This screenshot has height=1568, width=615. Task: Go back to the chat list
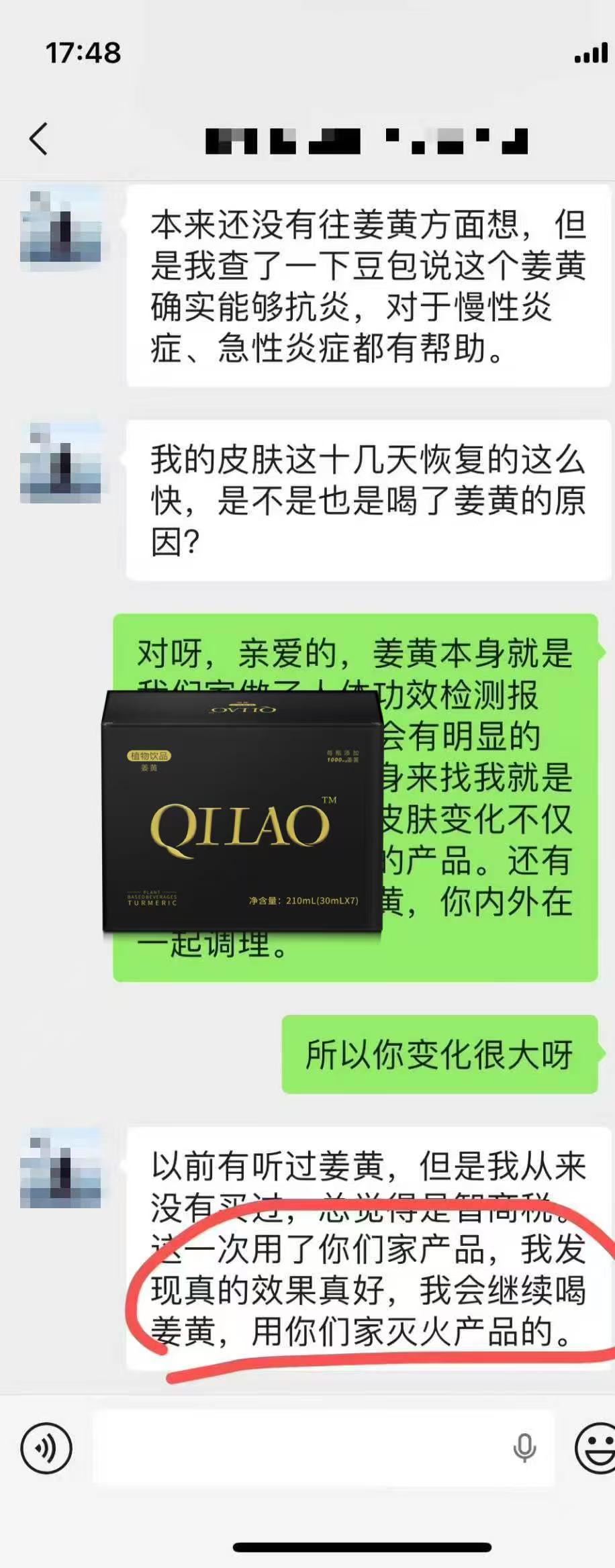click(x=39, y=139)
